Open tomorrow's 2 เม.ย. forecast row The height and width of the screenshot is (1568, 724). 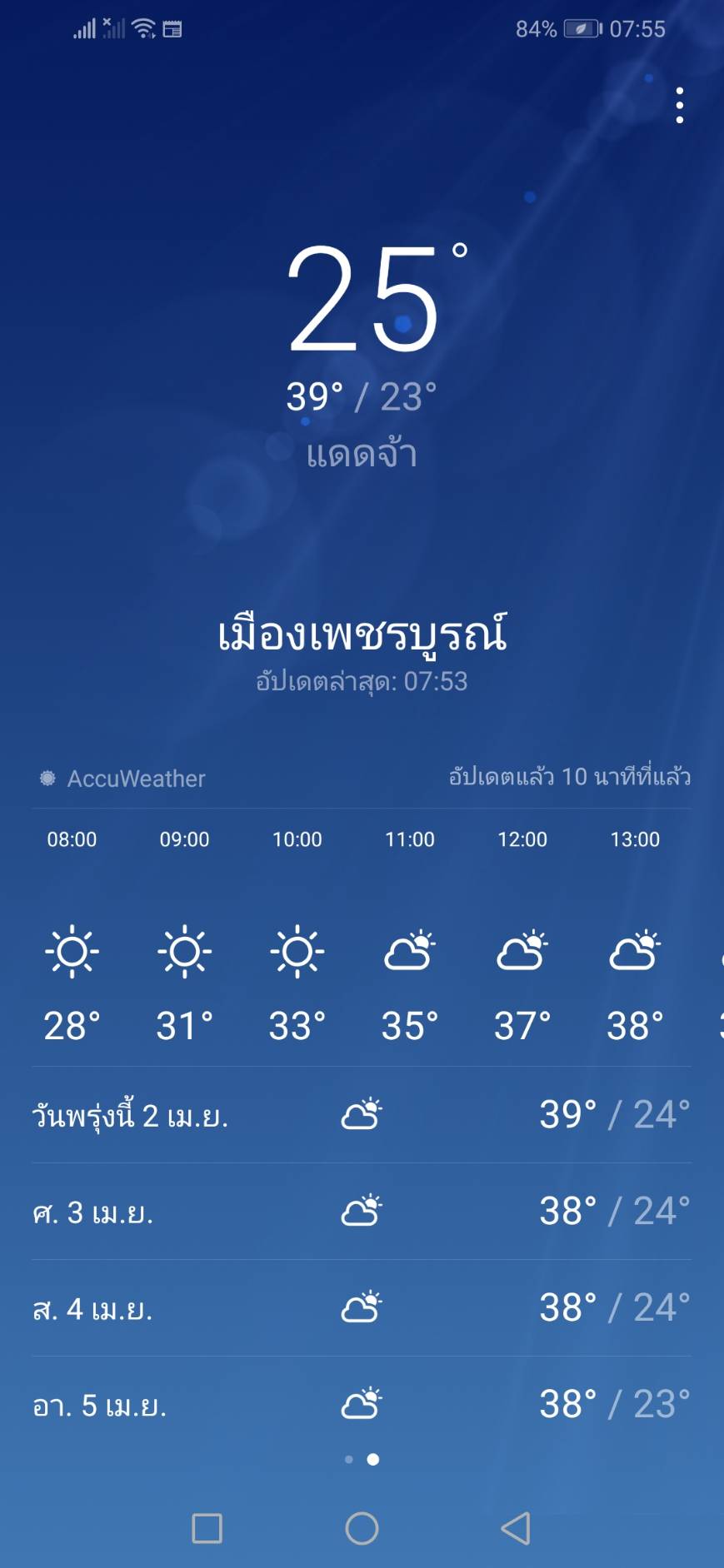(362, 1115)
